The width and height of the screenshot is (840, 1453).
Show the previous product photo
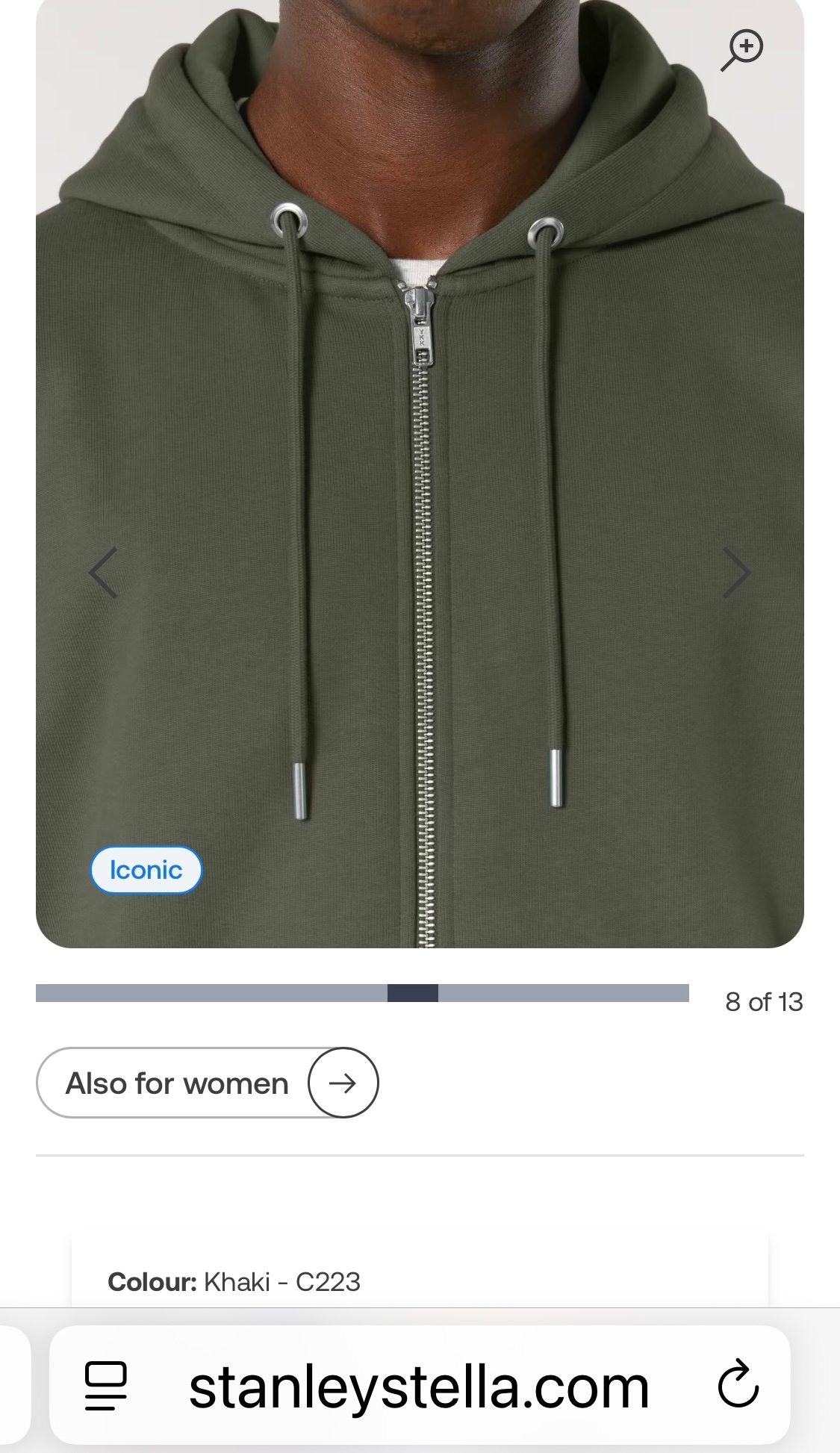pyautogui.click(x=103, y=573)
